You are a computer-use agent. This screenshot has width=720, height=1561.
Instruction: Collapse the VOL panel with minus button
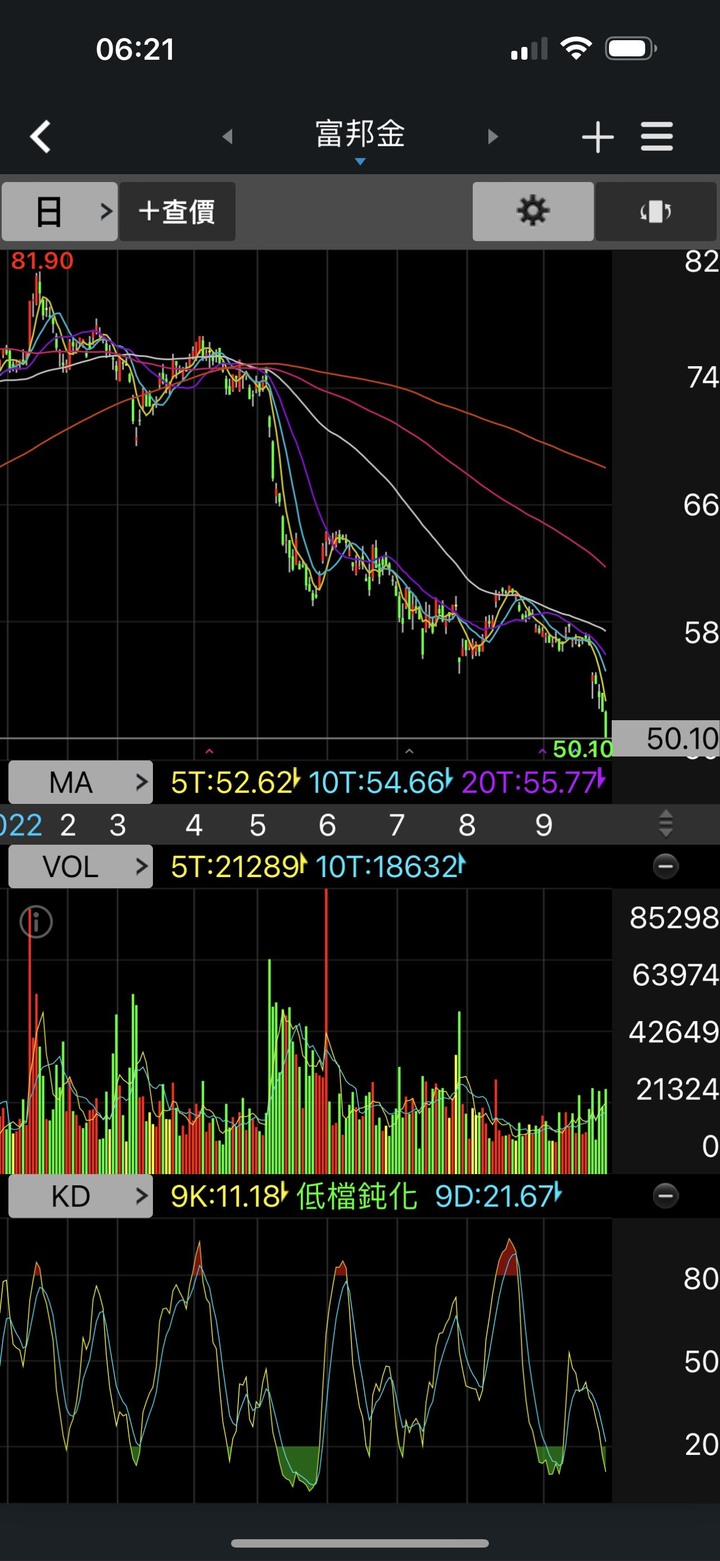click(666, 866)
